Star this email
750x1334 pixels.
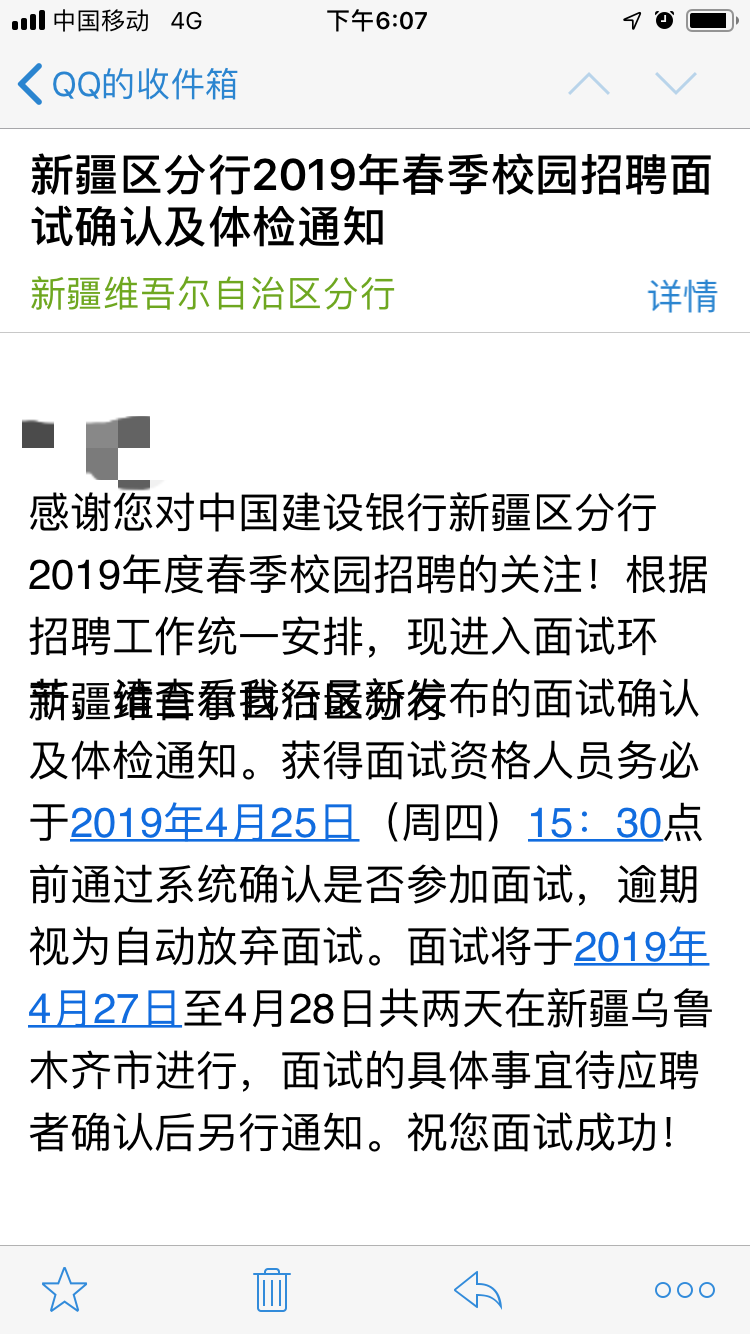[x=64, y=1290]
